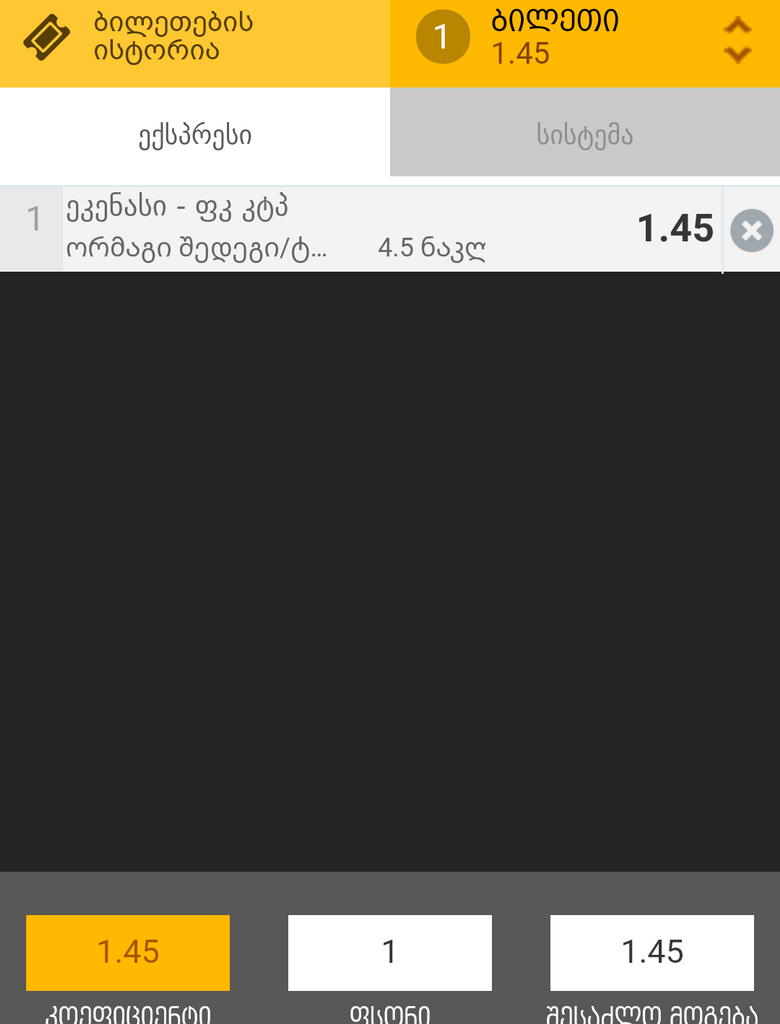Screen dimensions: 780x1024
Task: Edit the stake amount field showing 1
Action: tap(389, 952)
